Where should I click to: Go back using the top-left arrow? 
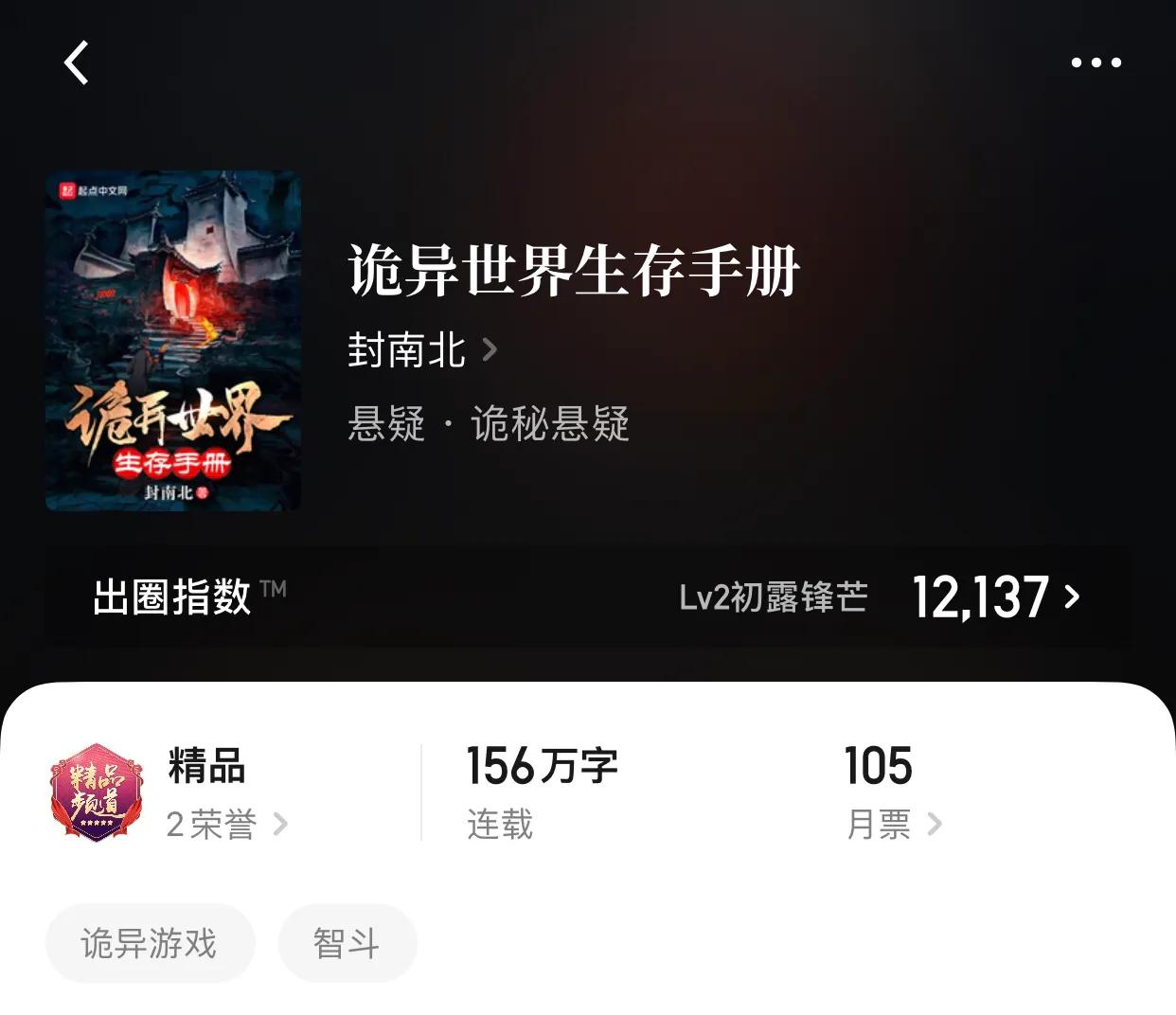[x=77, y=63]
